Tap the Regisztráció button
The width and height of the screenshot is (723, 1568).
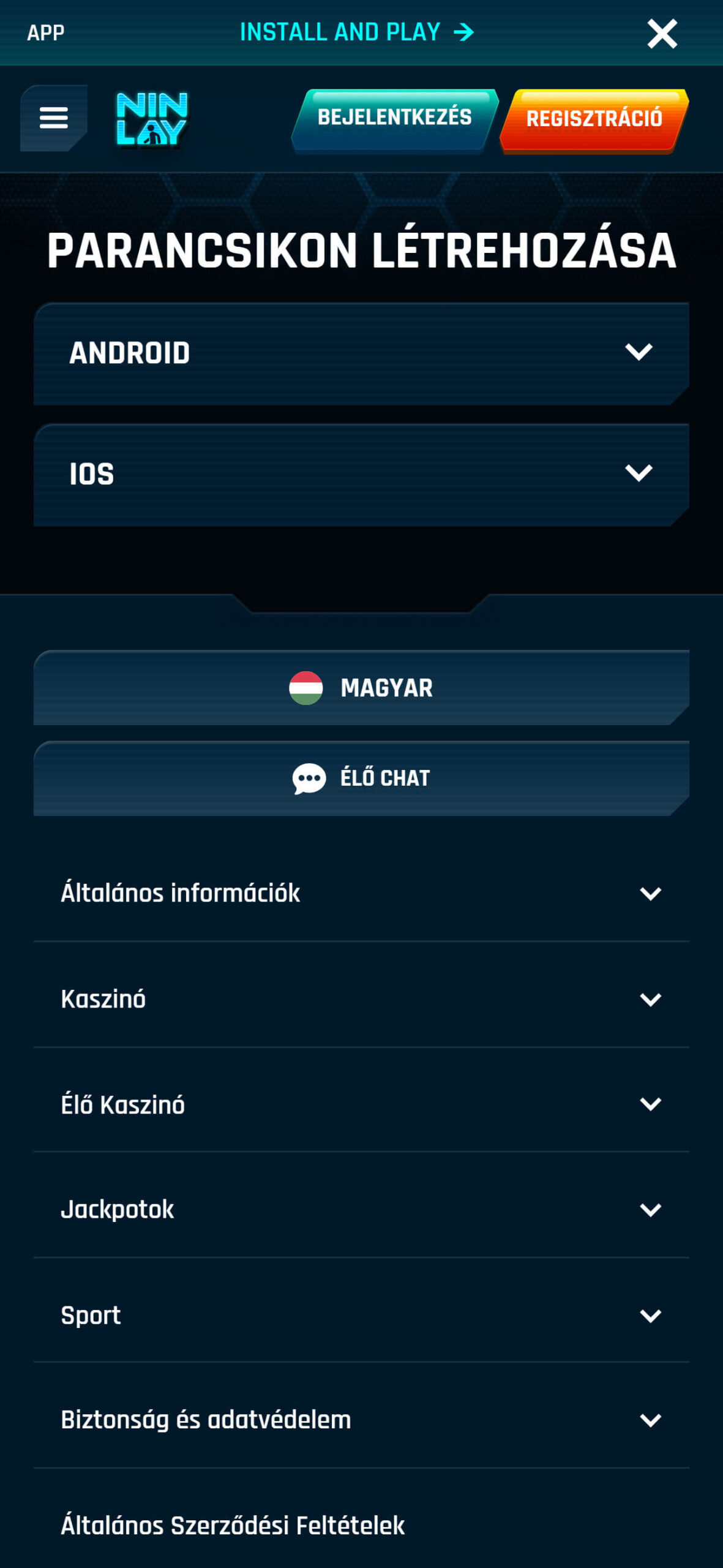[594, 120]
